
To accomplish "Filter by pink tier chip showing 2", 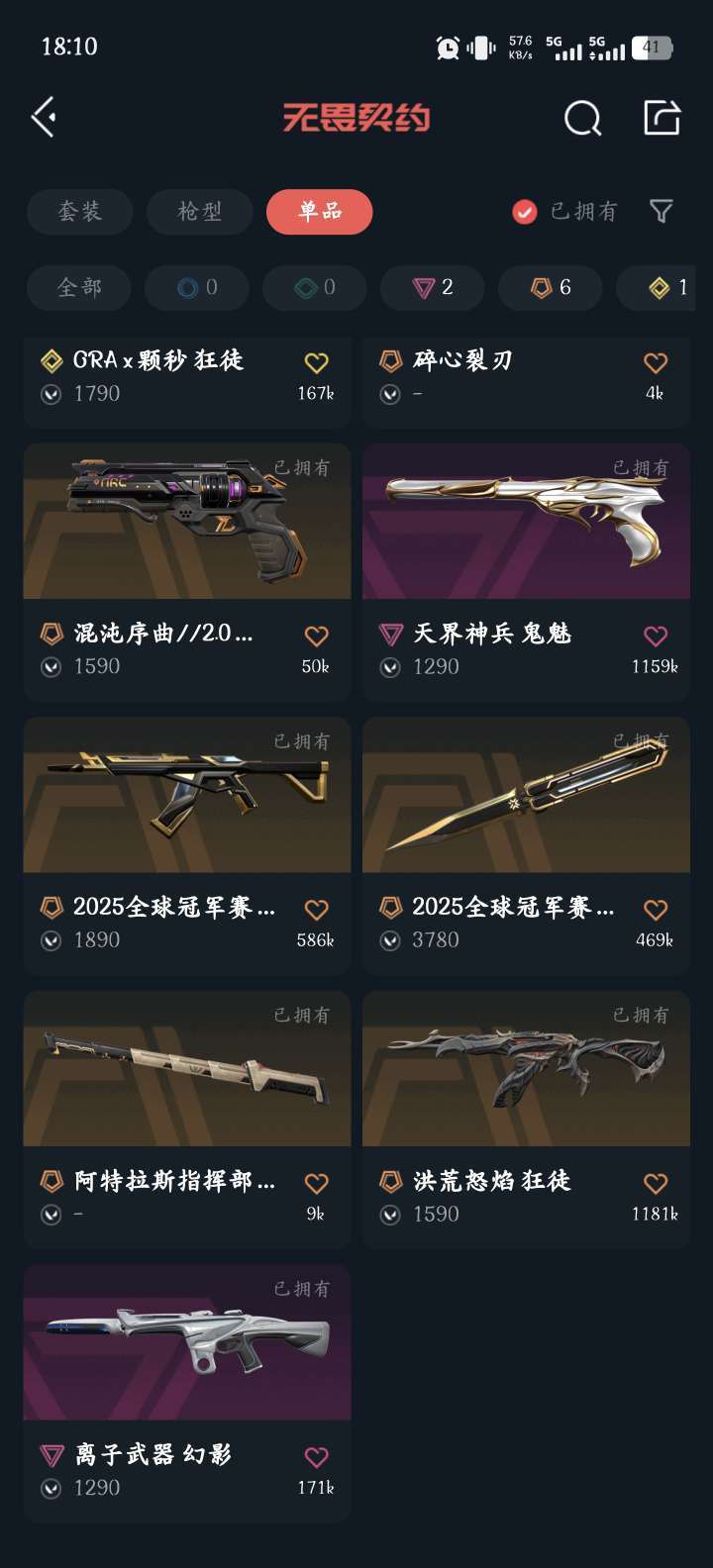I will coord(433,287).
